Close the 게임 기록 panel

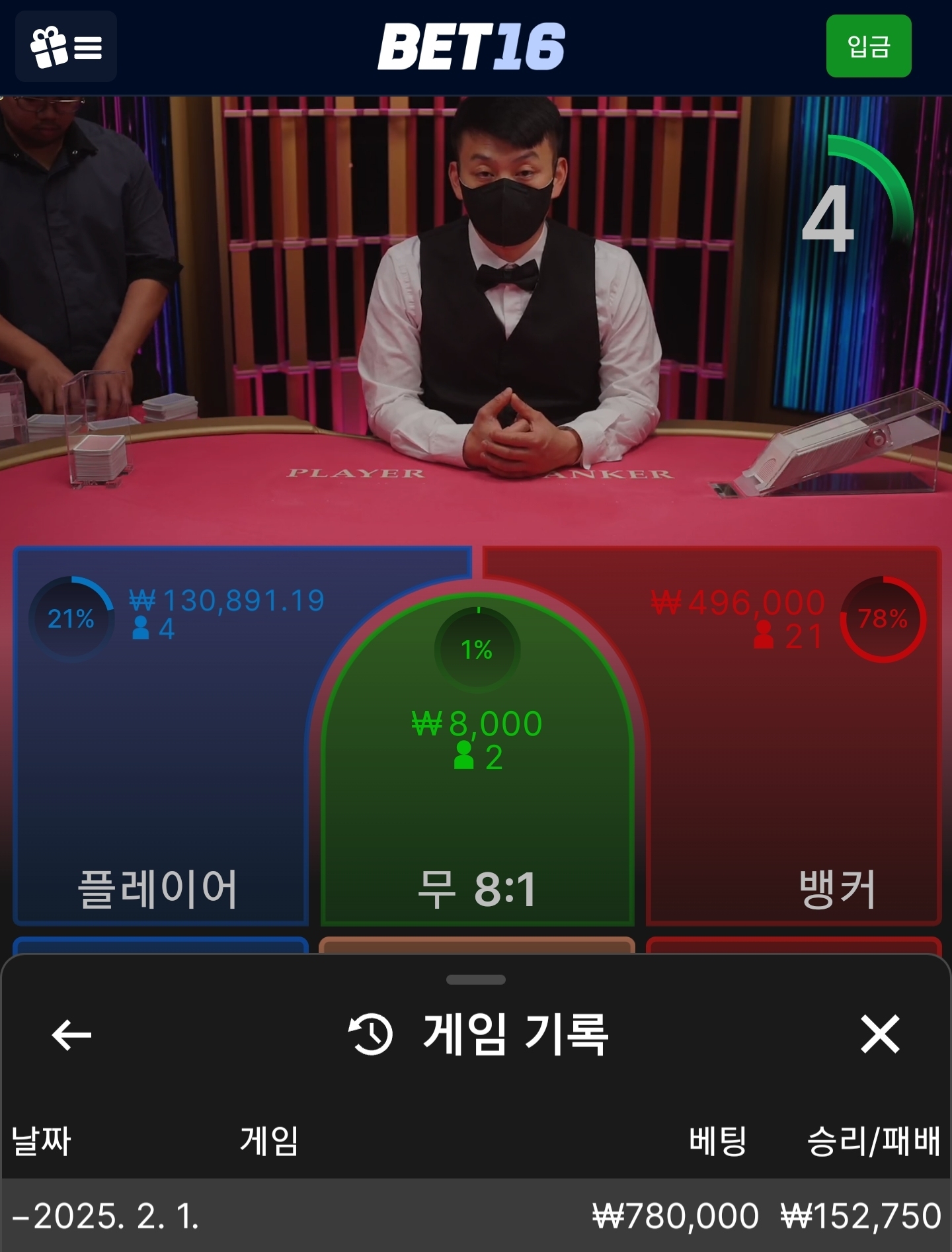coord(880,1034)
